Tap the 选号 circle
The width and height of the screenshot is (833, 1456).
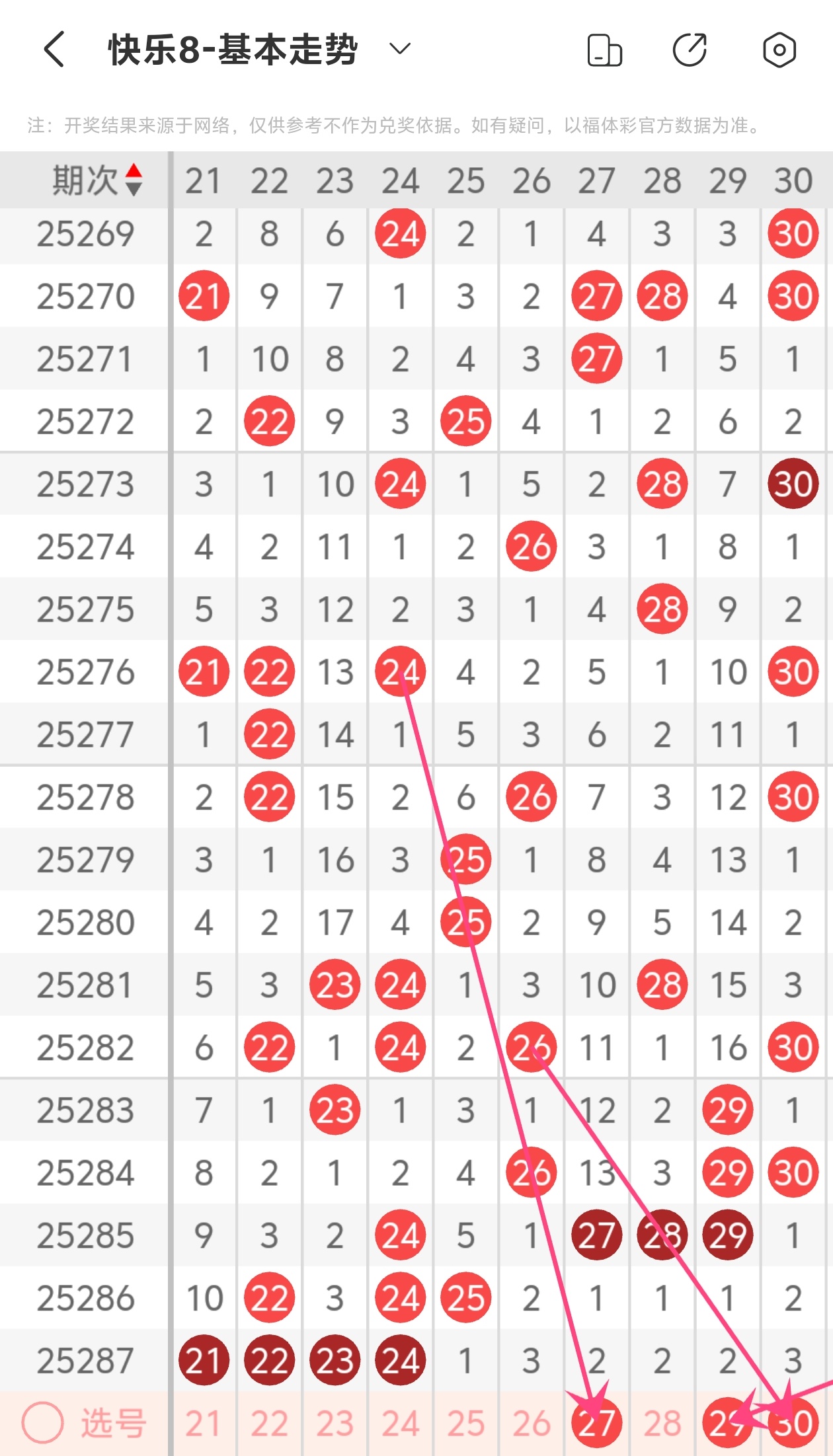(43, 1423)
